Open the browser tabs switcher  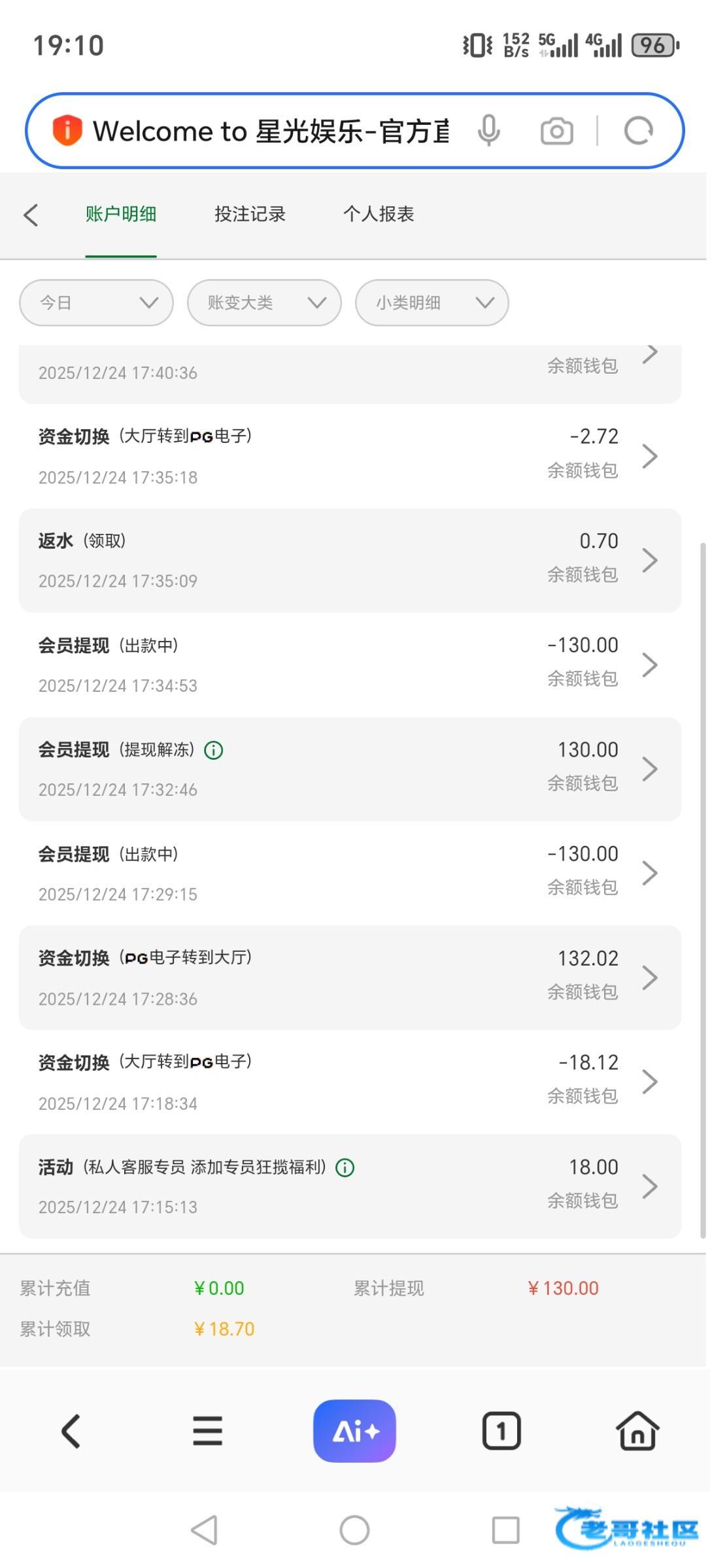pos(501,1431)
